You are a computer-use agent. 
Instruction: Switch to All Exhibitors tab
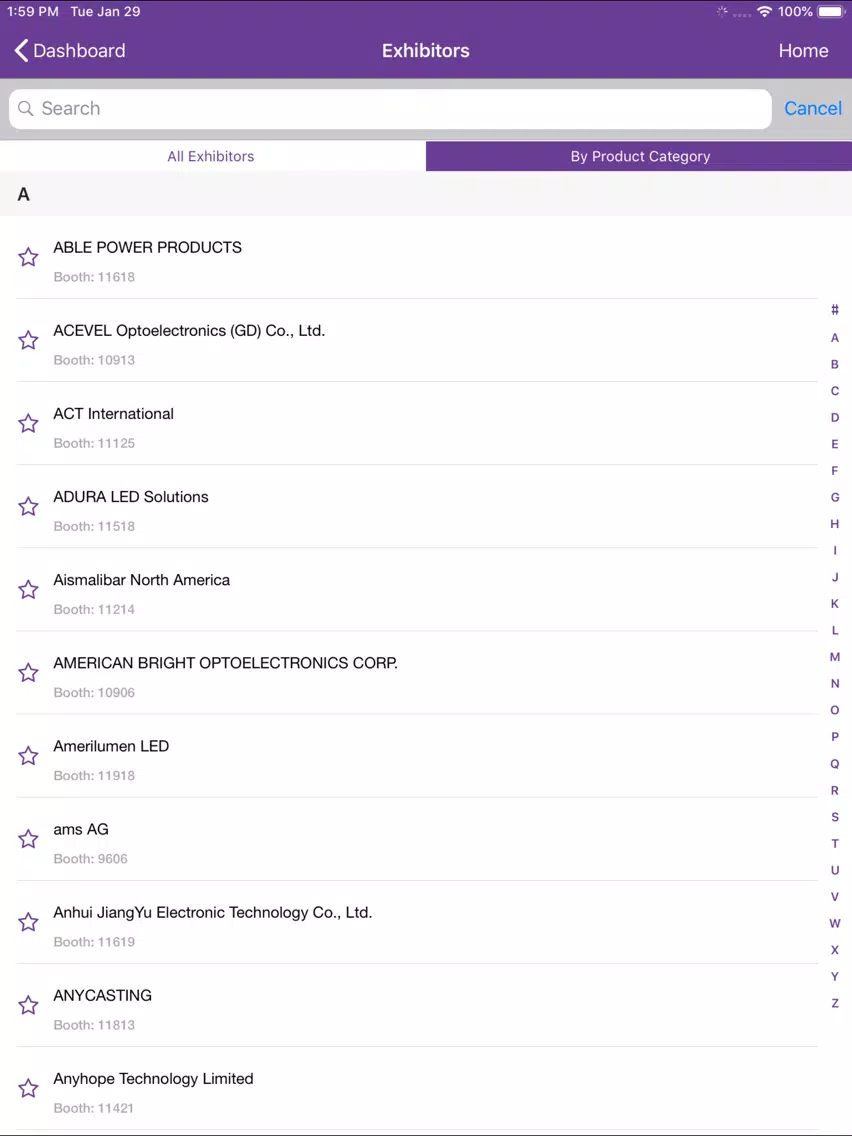pyautogui.click(x=211, y=157)
